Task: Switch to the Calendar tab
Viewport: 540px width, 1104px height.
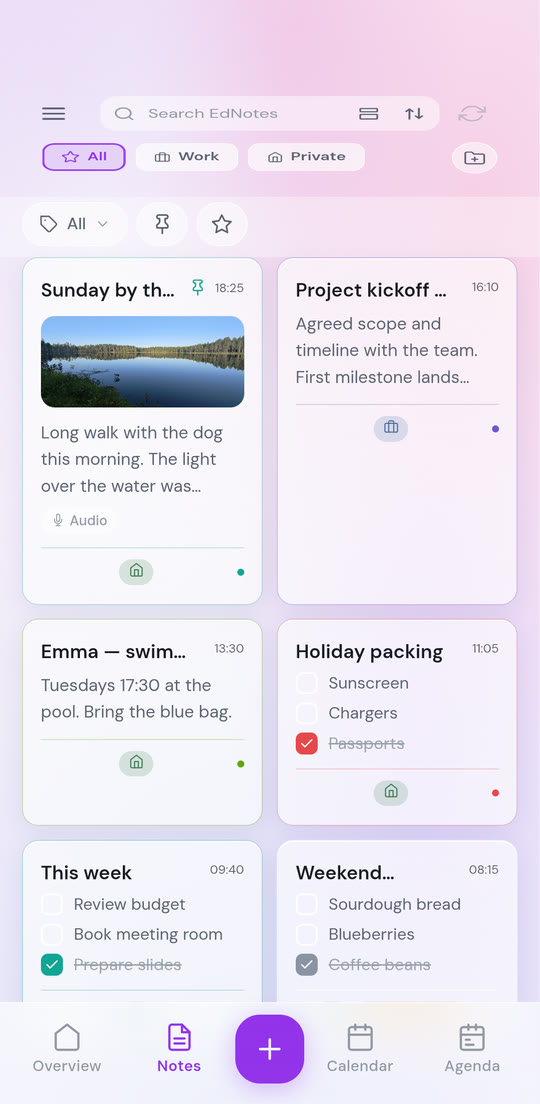Action: pos(360,1049)
